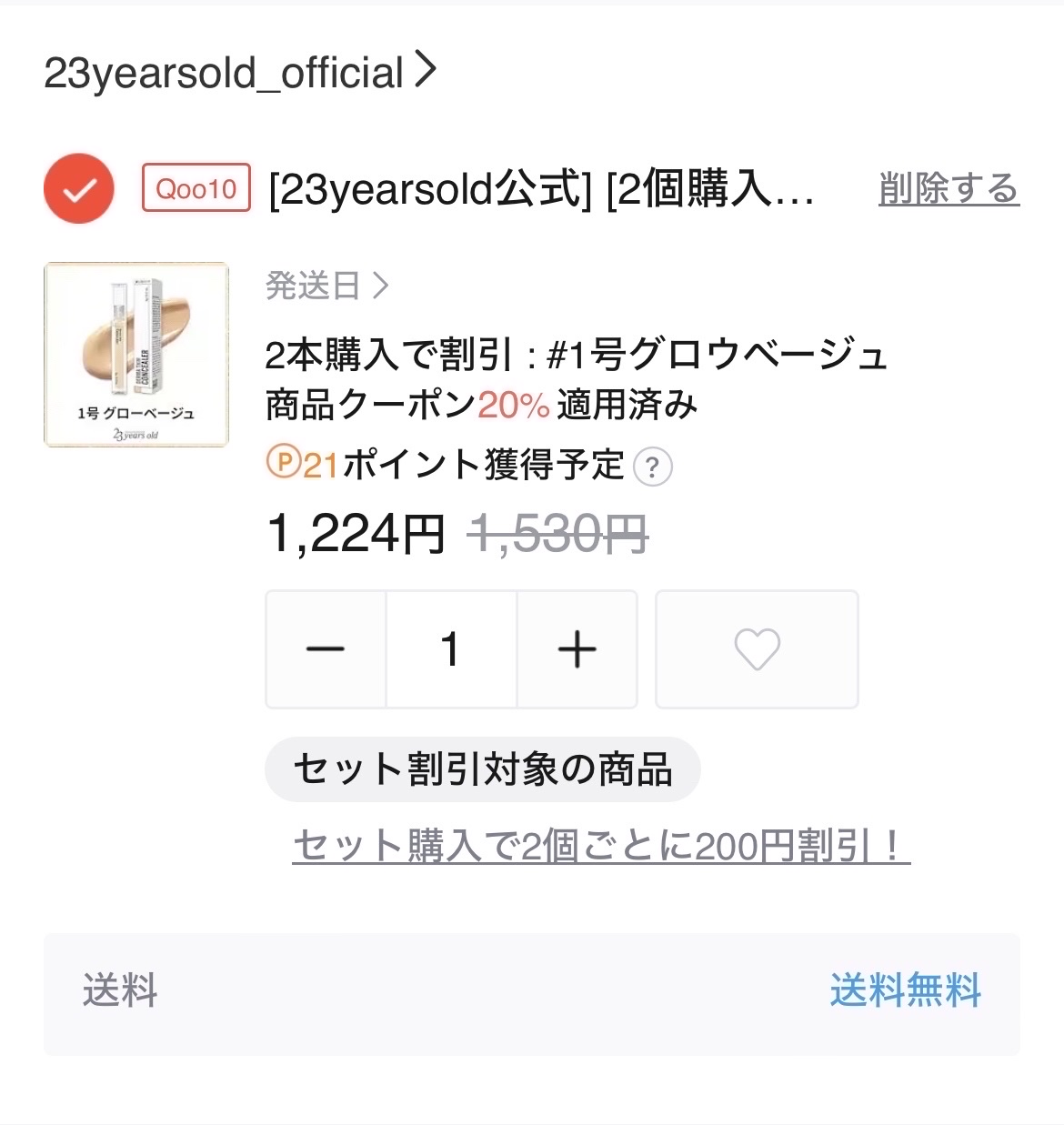Tap 削除する to remove the item
1064x1125 pixels.
pyautogui.click(x=948, y=189)
